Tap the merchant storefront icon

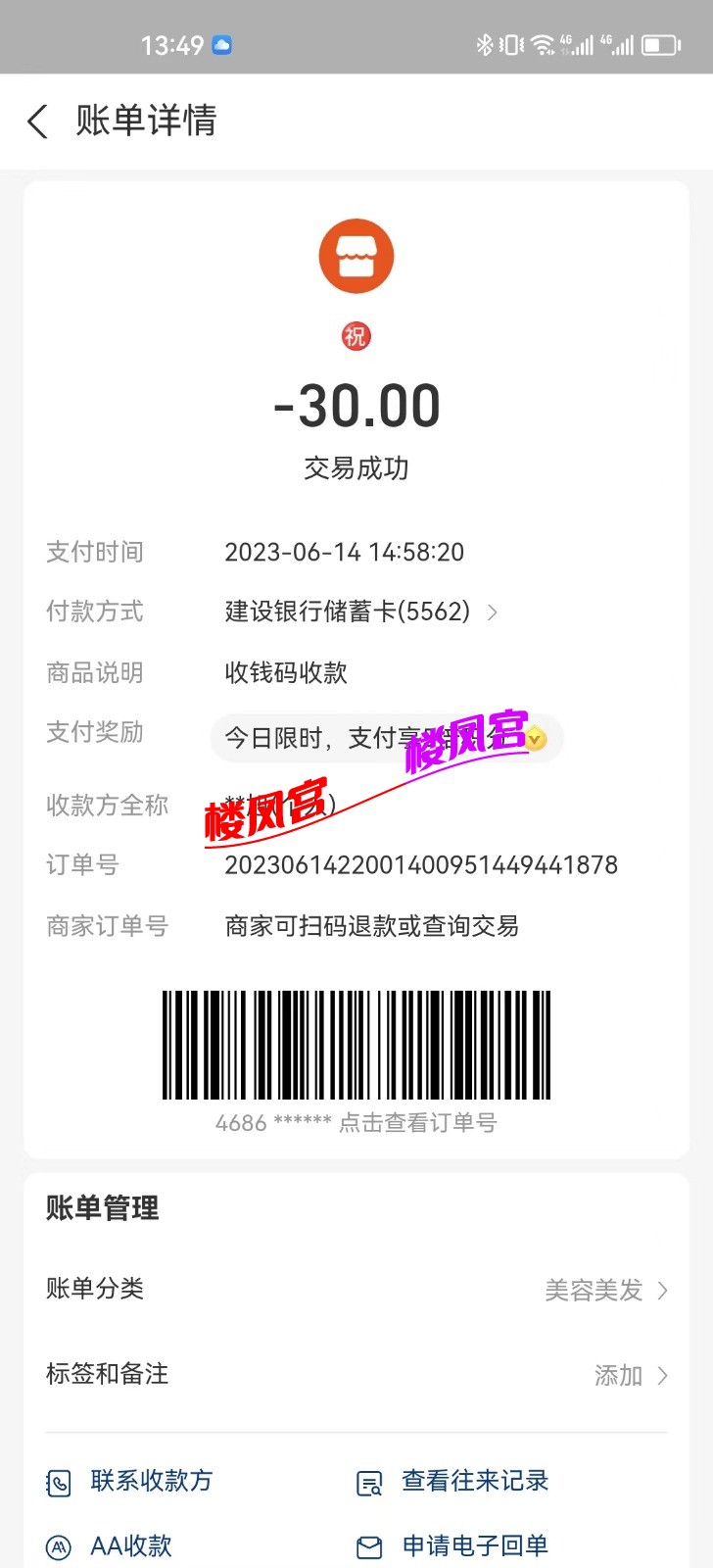pyautogui.click(x=356, y=255)
